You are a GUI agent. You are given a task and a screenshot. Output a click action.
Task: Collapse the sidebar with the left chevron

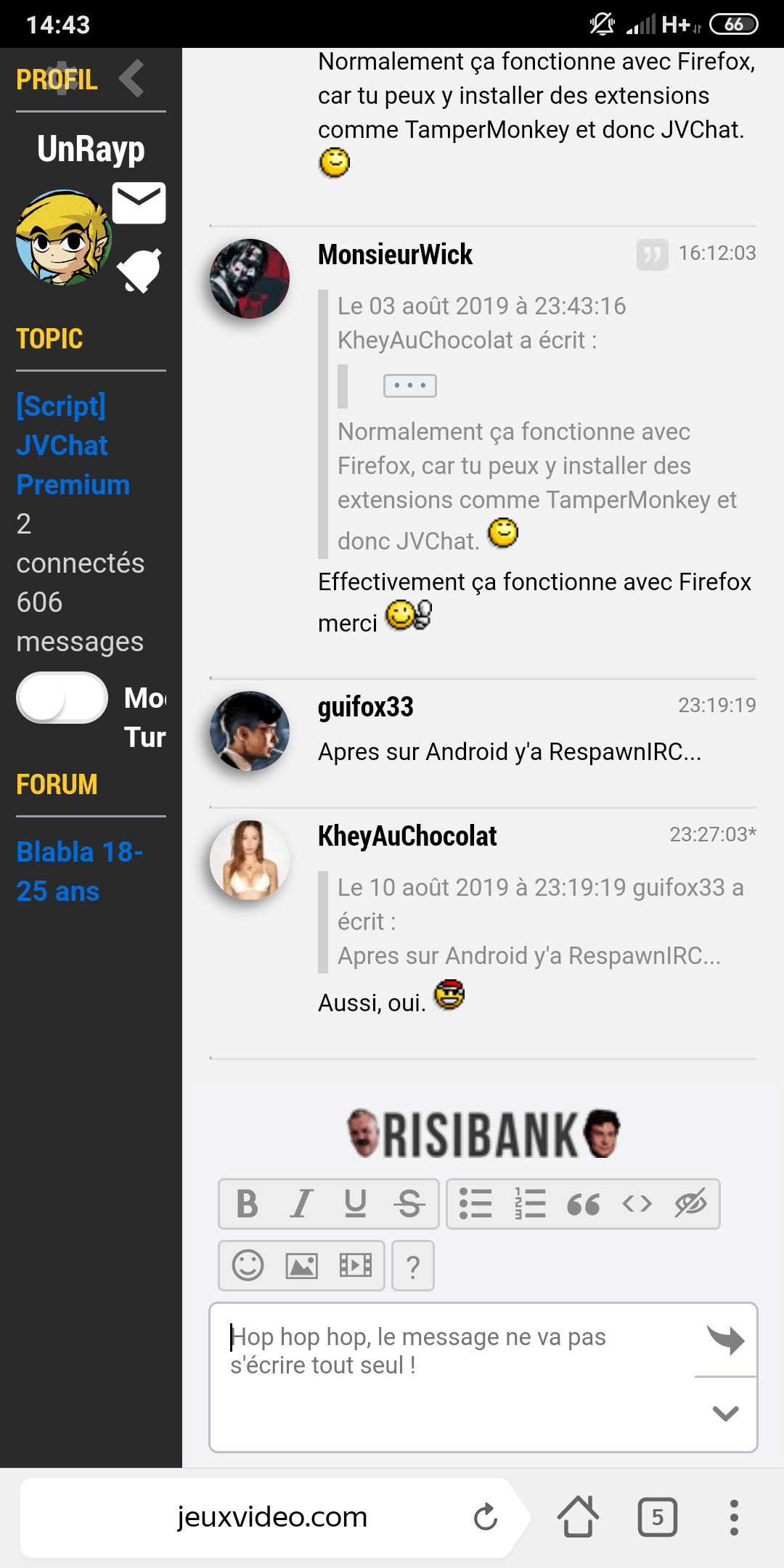132,78
